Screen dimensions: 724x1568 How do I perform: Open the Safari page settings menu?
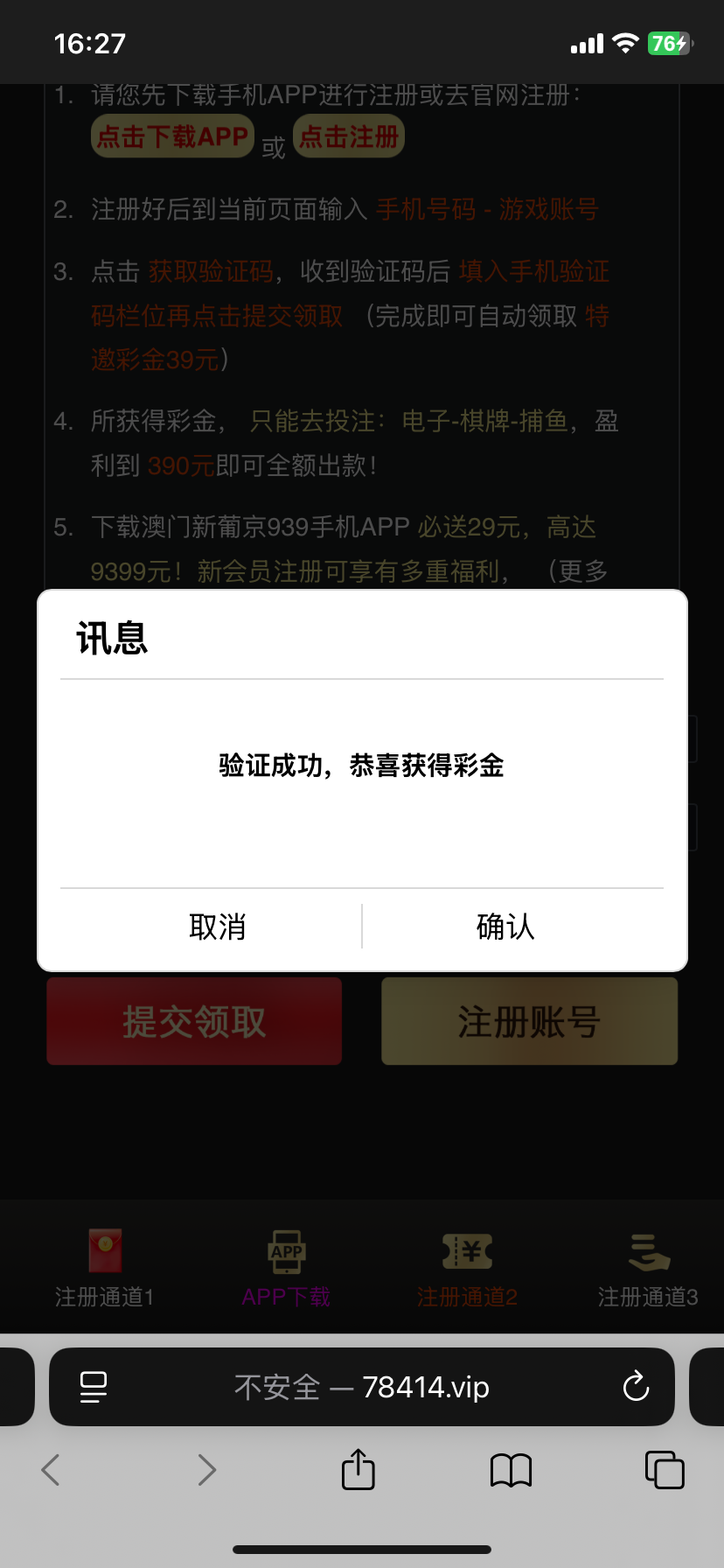[x=94, y=1387]
